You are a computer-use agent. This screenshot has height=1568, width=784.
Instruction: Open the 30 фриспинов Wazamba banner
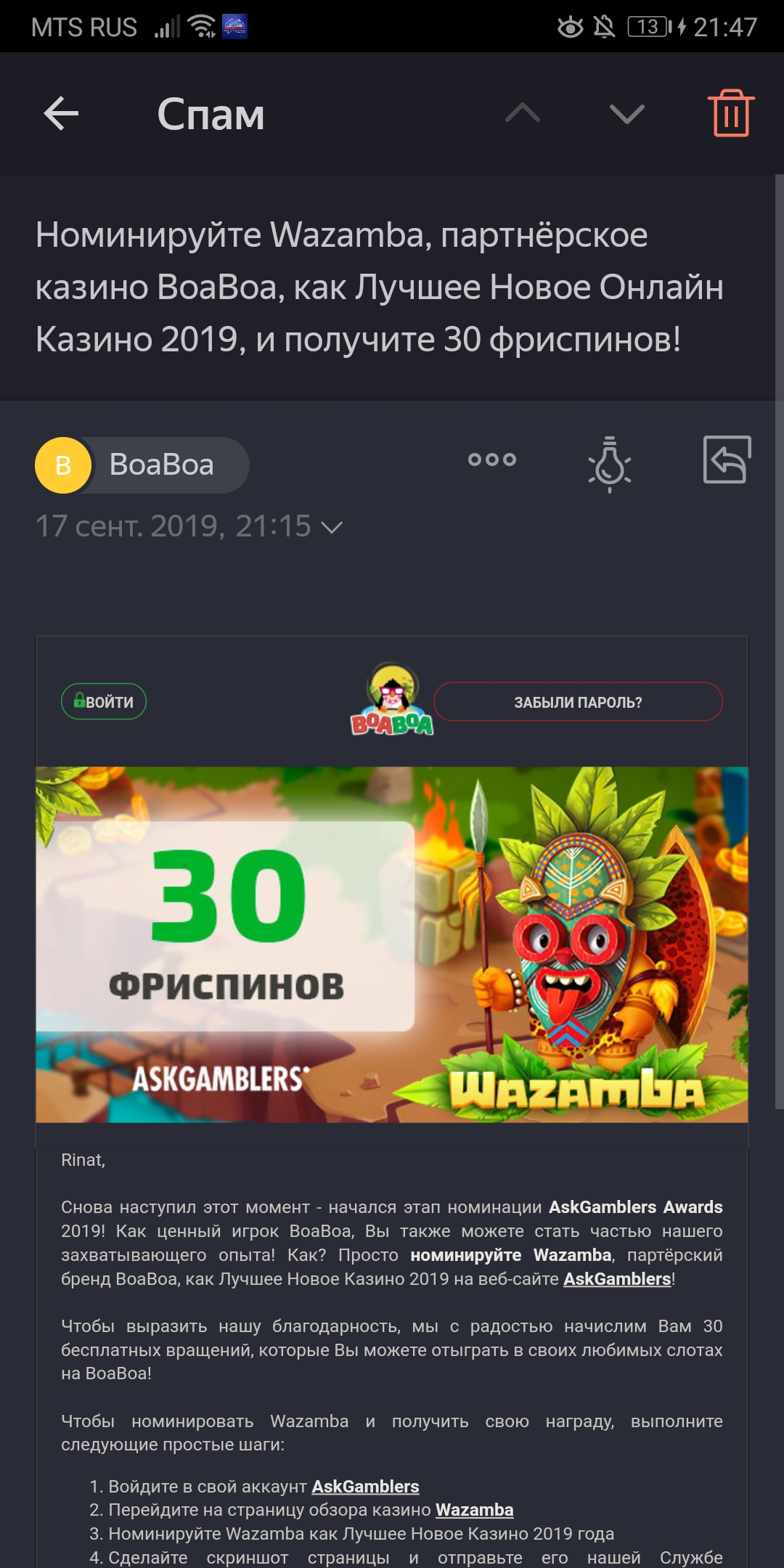tap(392, 944)
